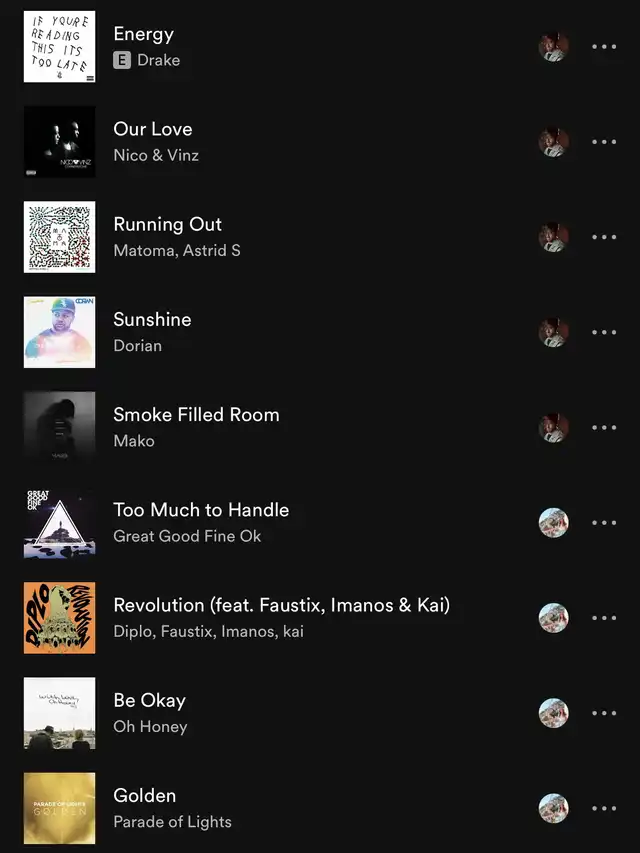Show options for Running Out
Screen dimensions: 640x853
pyautogui.click(x=604, y=237)
